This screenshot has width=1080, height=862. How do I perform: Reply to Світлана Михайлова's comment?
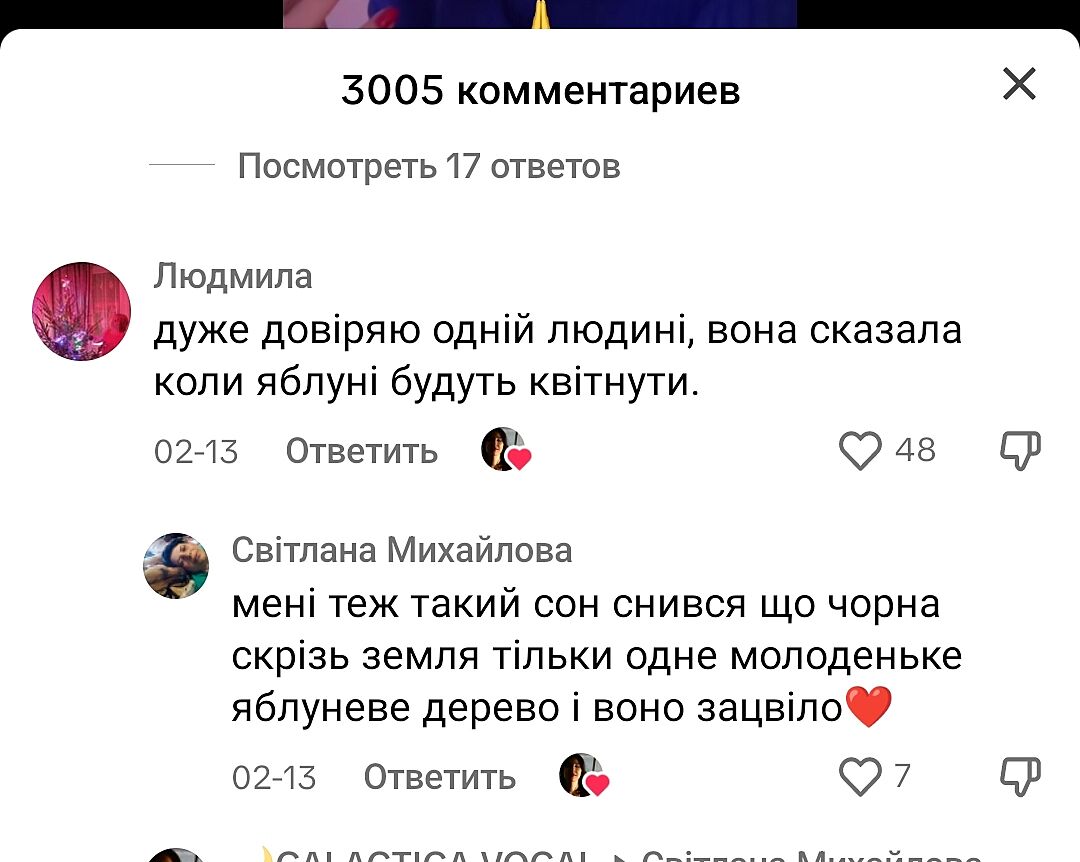(439, 777)
